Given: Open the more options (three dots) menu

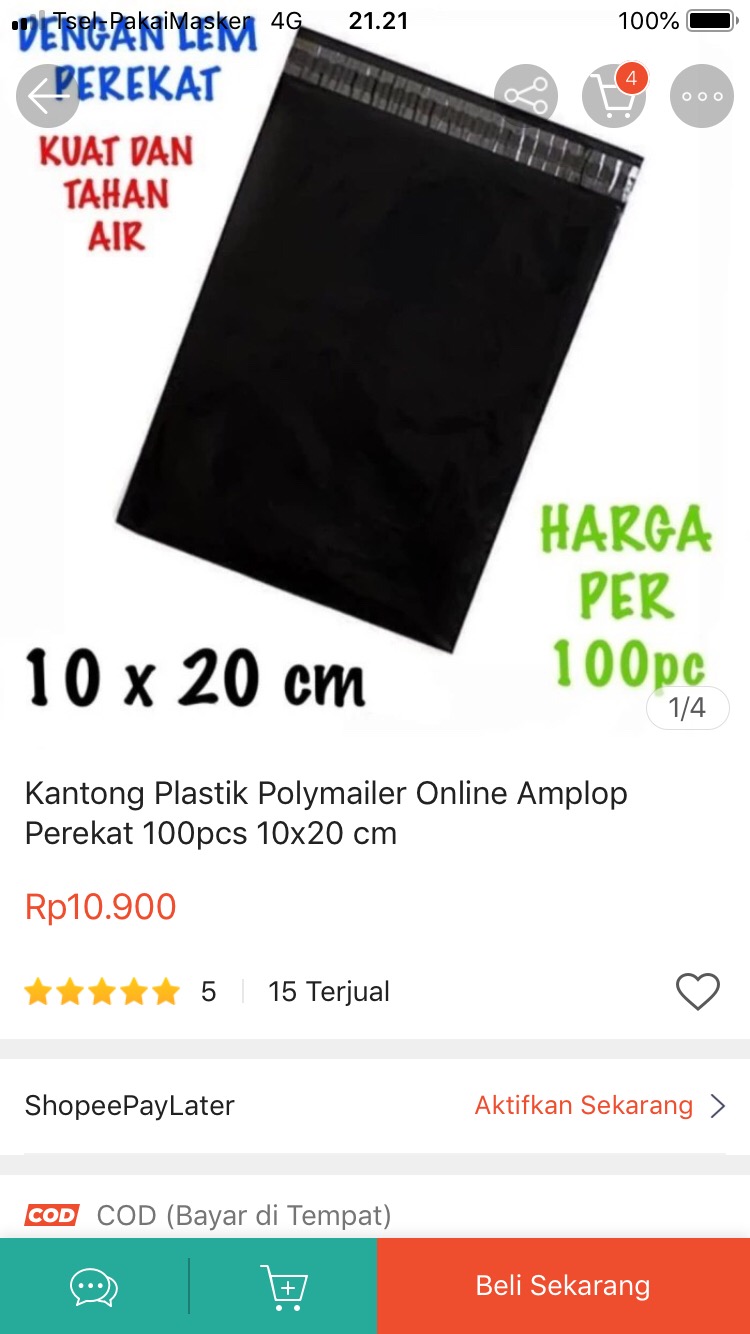Looking at the screenshot, I should click(x=701, y=95).
